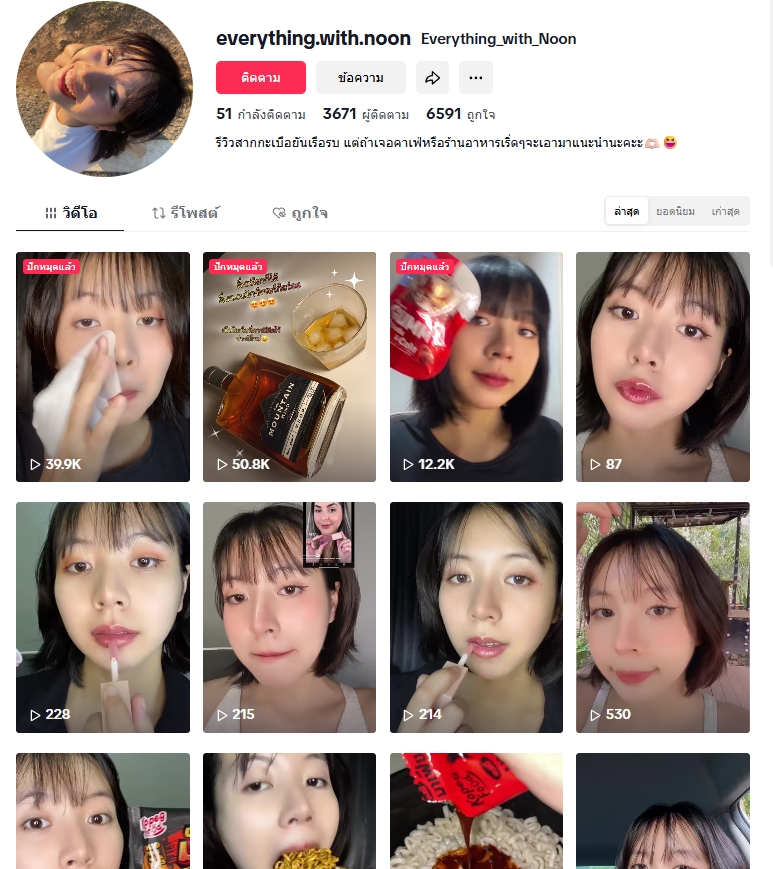The image size is (773, 869).
Task: Open the video with 87 views
Action: coord(662,366)
